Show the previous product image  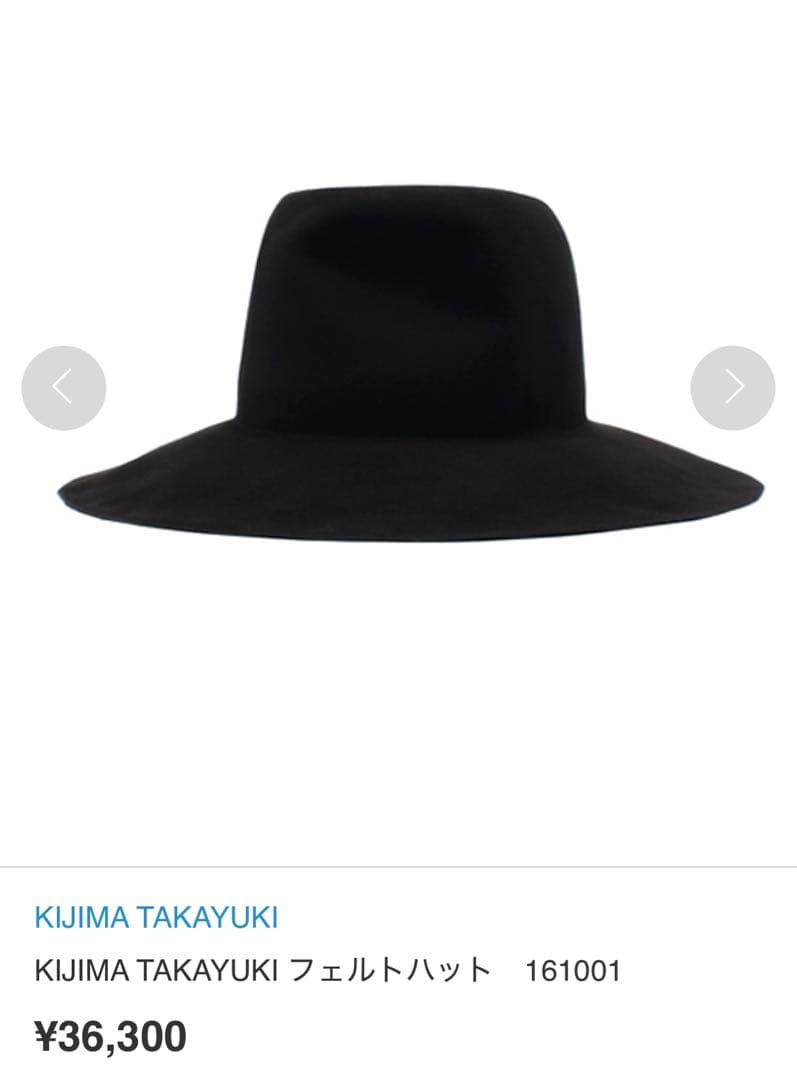tap(63, 387)
